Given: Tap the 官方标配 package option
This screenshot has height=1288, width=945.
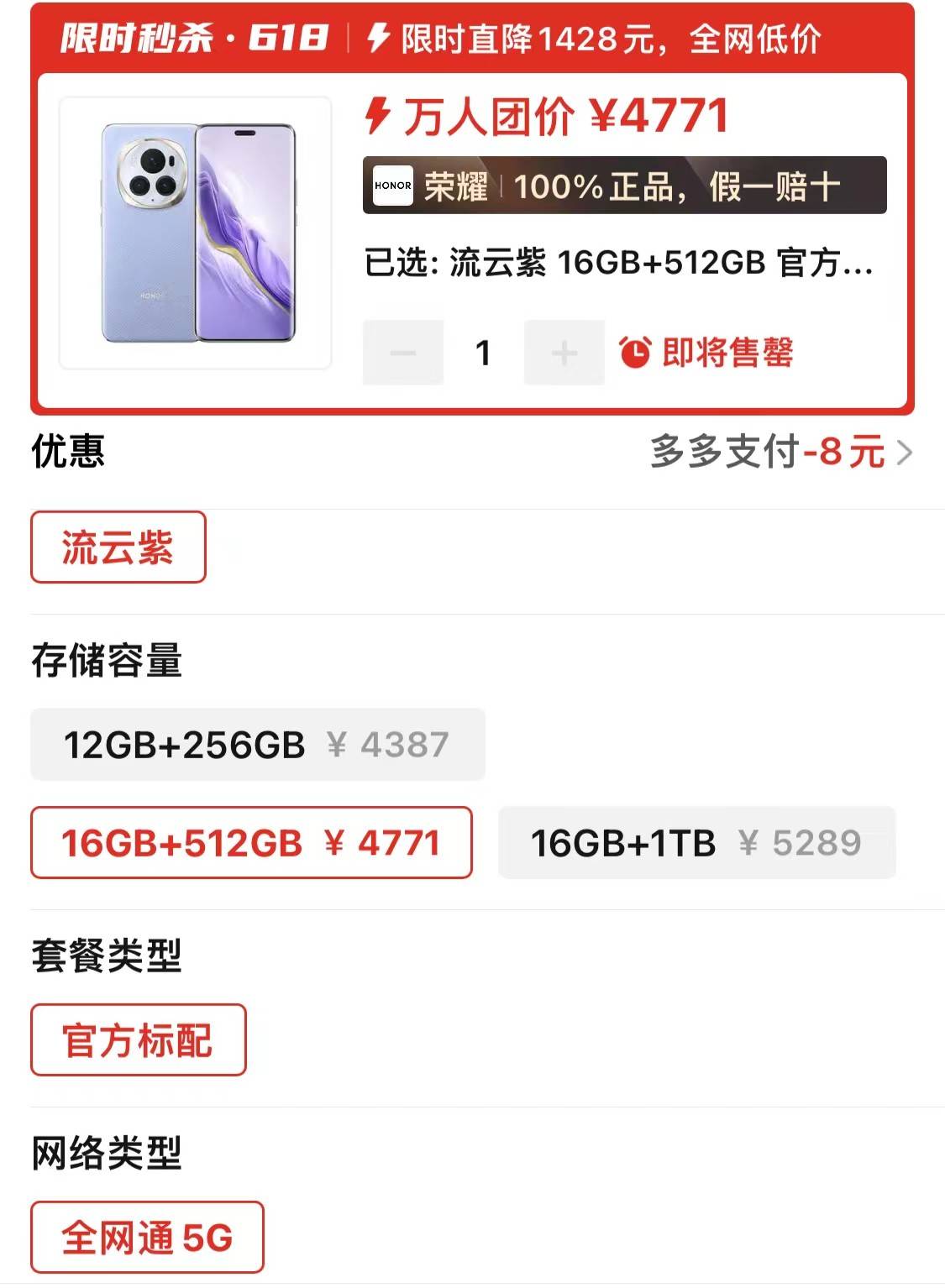Looking at the screenshot, I should pyautogui.click(x=139, y=1040).
